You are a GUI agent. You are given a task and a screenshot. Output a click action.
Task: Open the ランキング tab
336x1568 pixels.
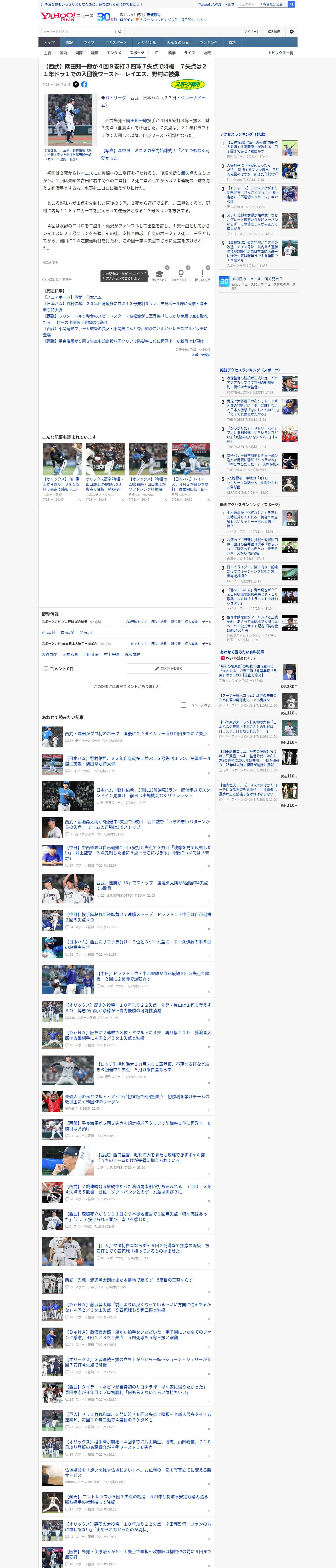pyautogui.click(x=209, y=43)
